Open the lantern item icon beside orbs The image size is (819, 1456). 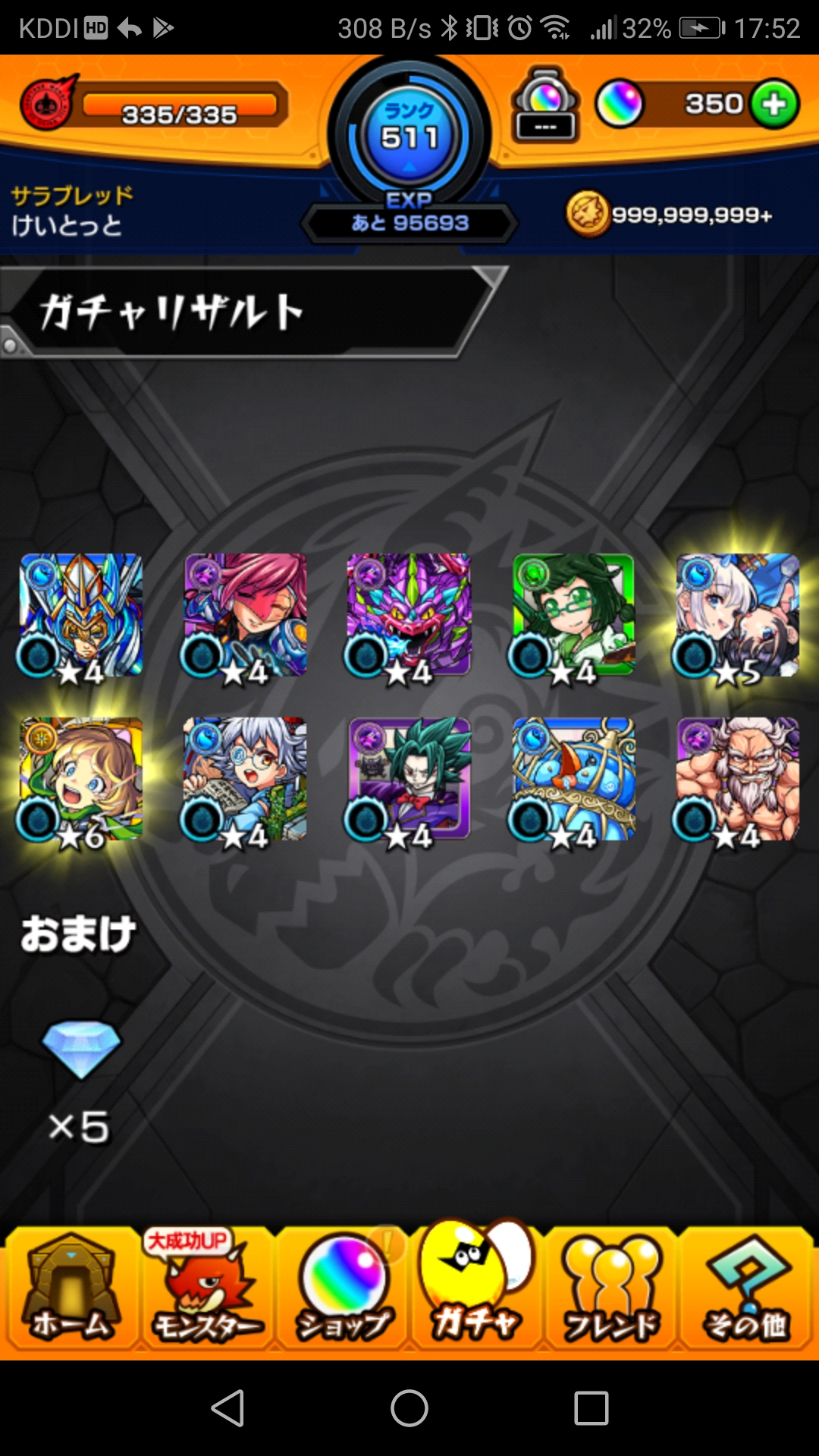click(x=545, y=105)
